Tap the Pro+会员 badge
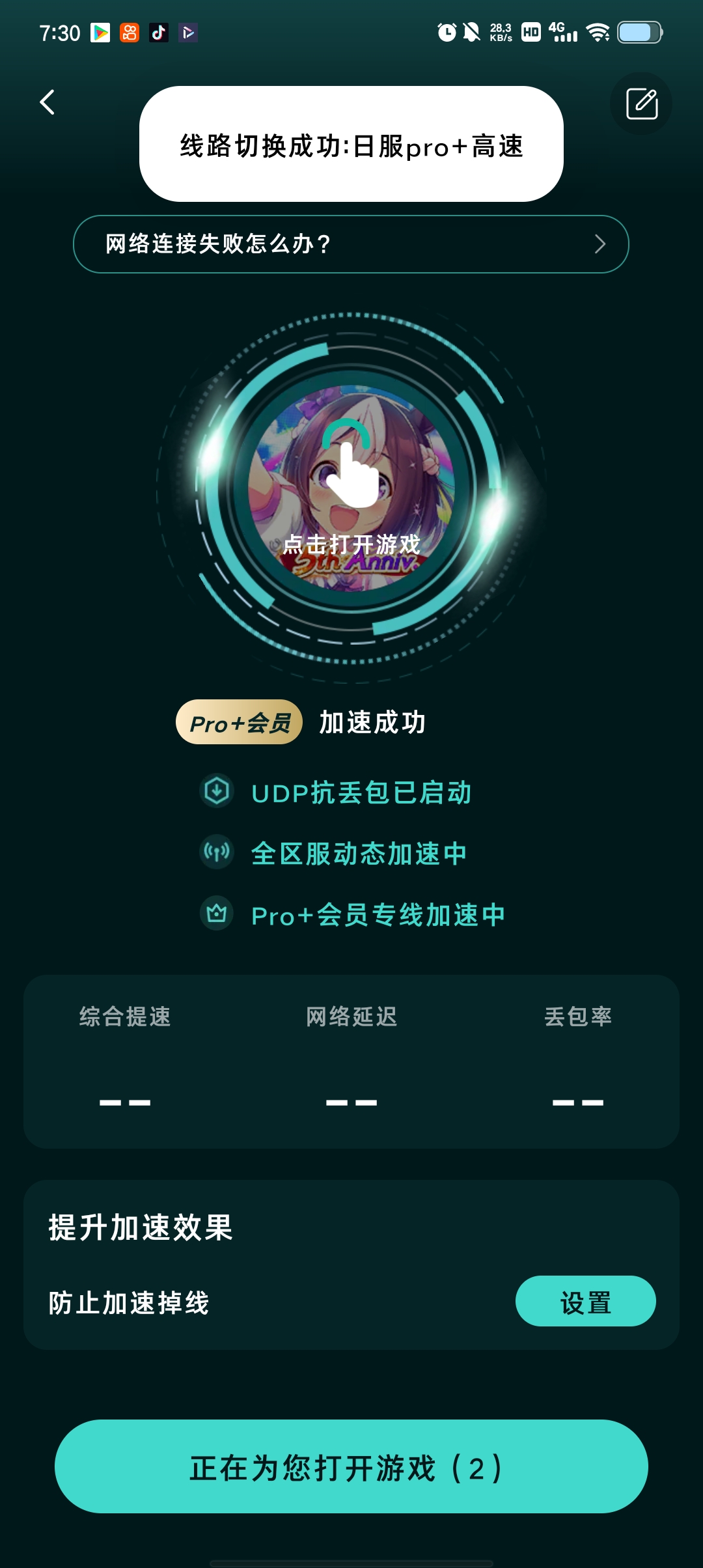 239,722
